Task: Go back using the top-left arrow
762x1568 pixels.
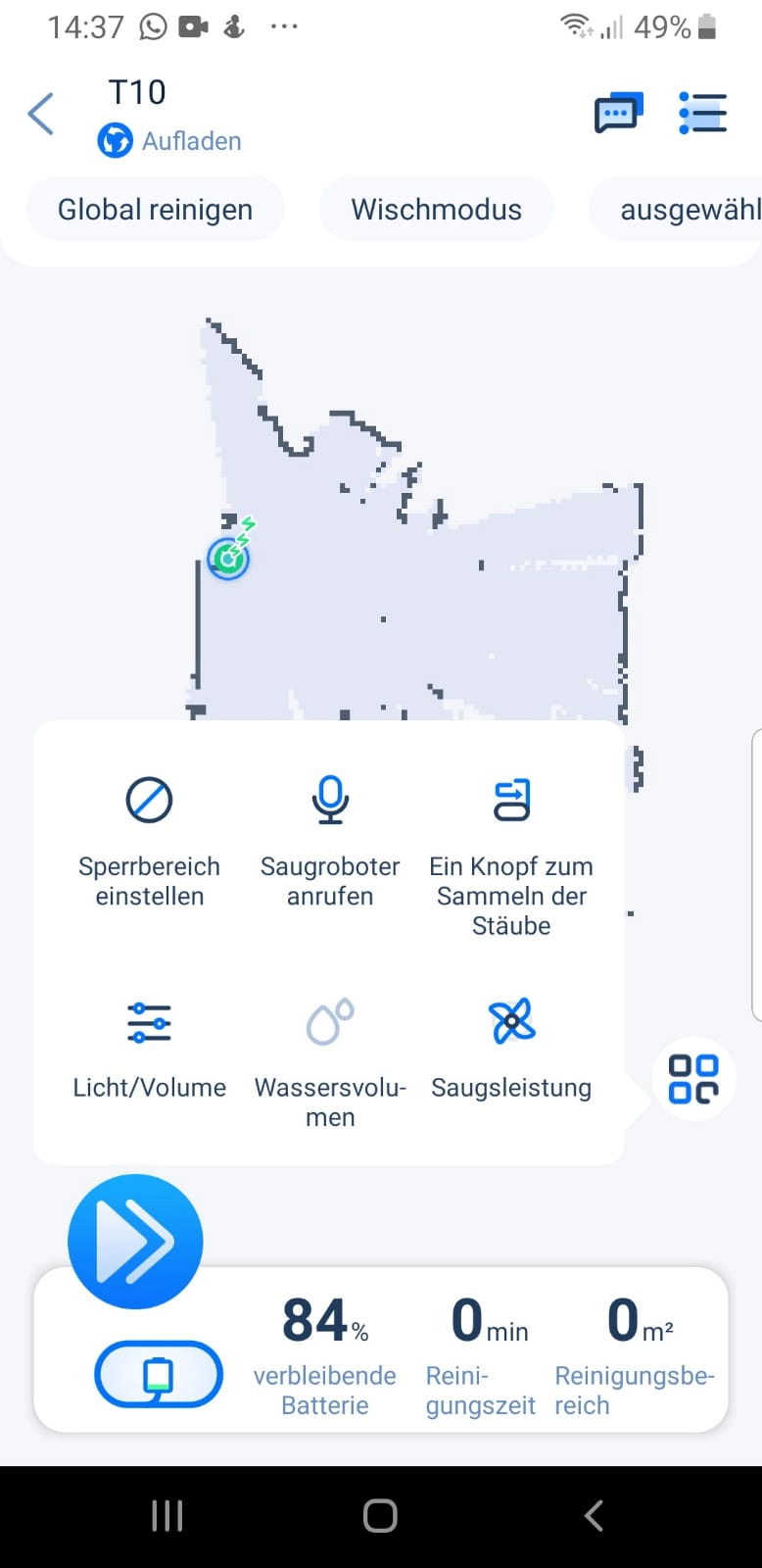Action: coord(40,115)
